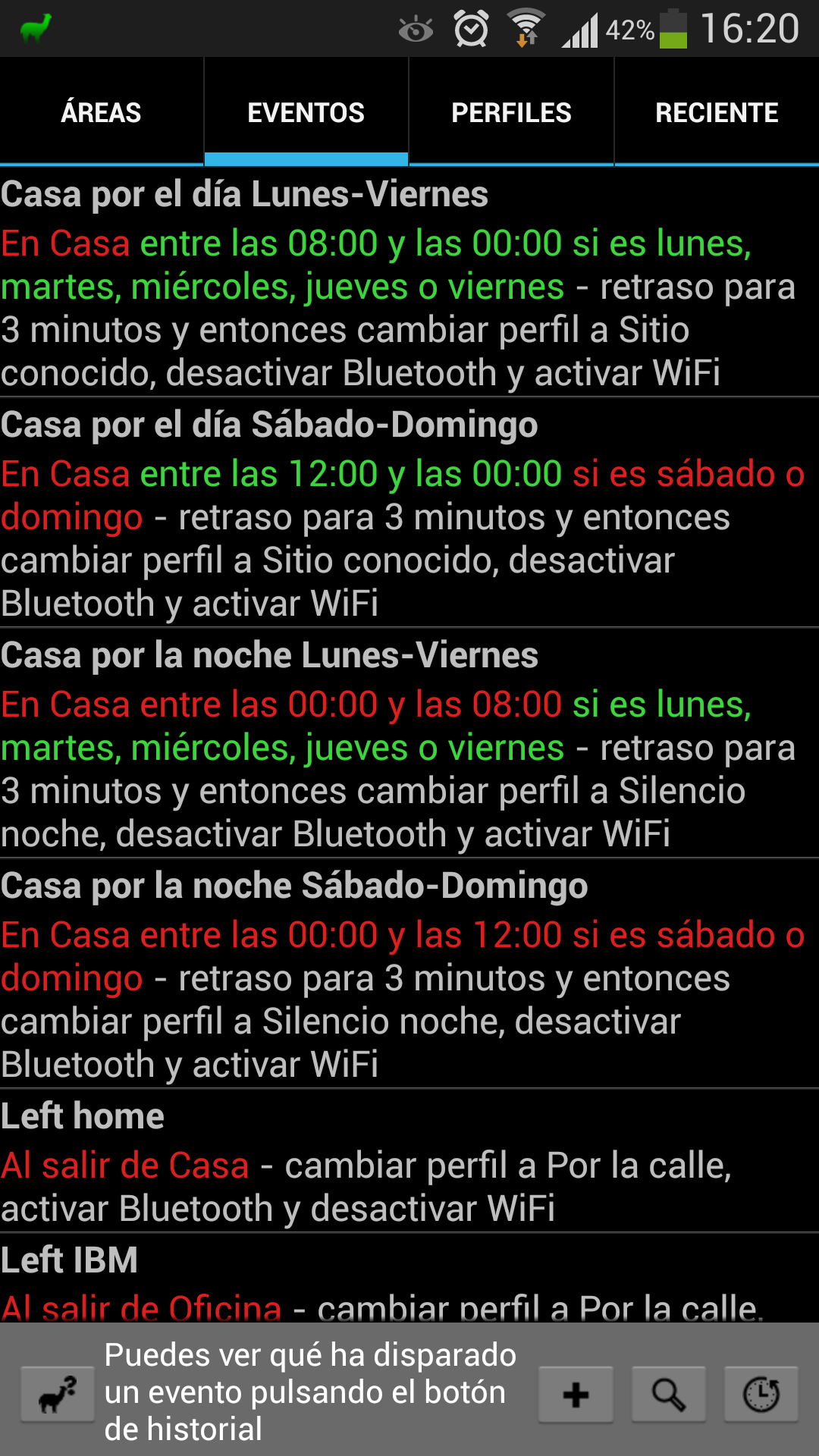This screenshot has width=819, height=1456.
Task: Add a new event with plus button
Action: pos(576,1394)
